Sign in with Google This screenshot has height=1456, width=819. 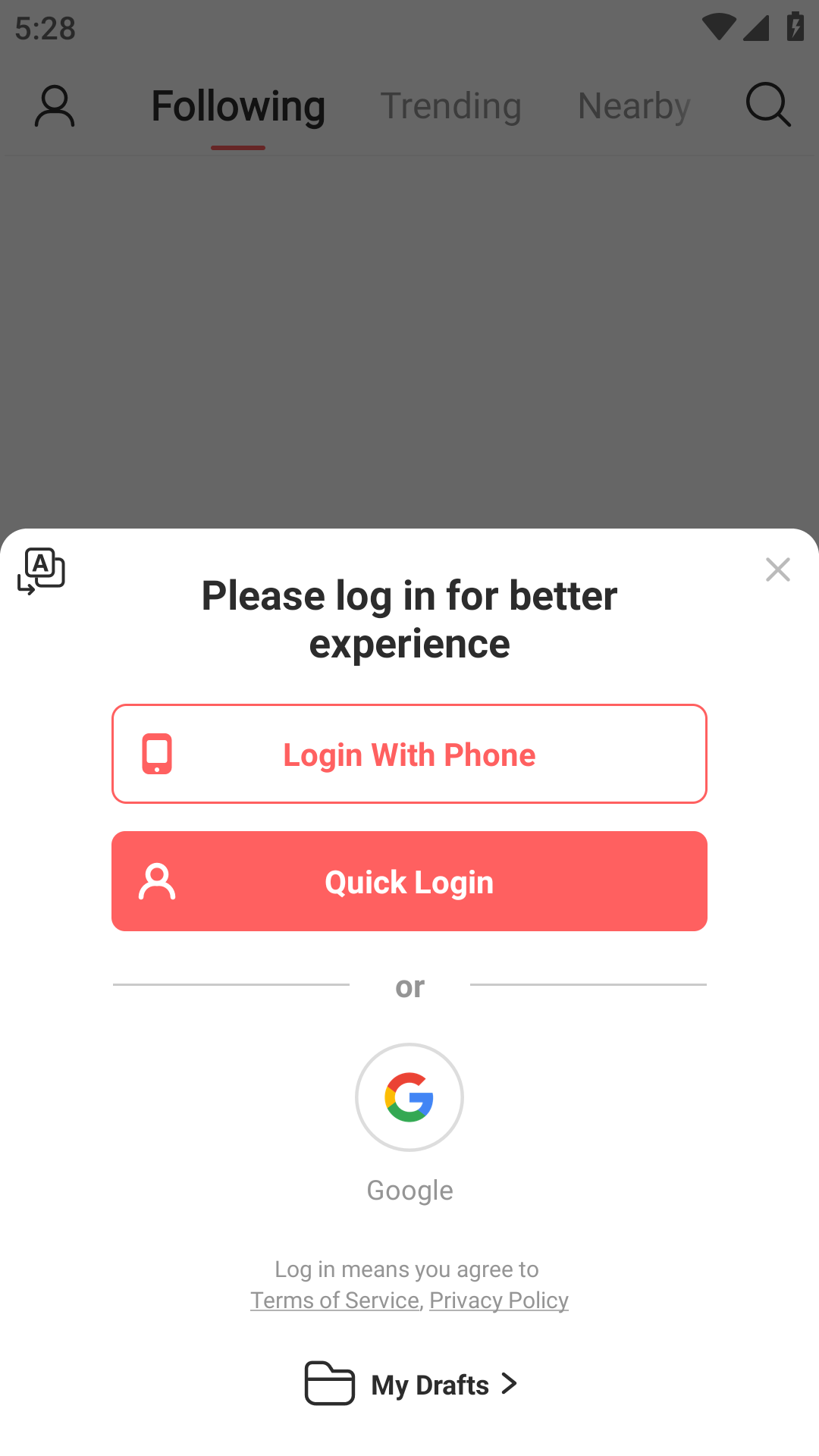click(409, 1097)
